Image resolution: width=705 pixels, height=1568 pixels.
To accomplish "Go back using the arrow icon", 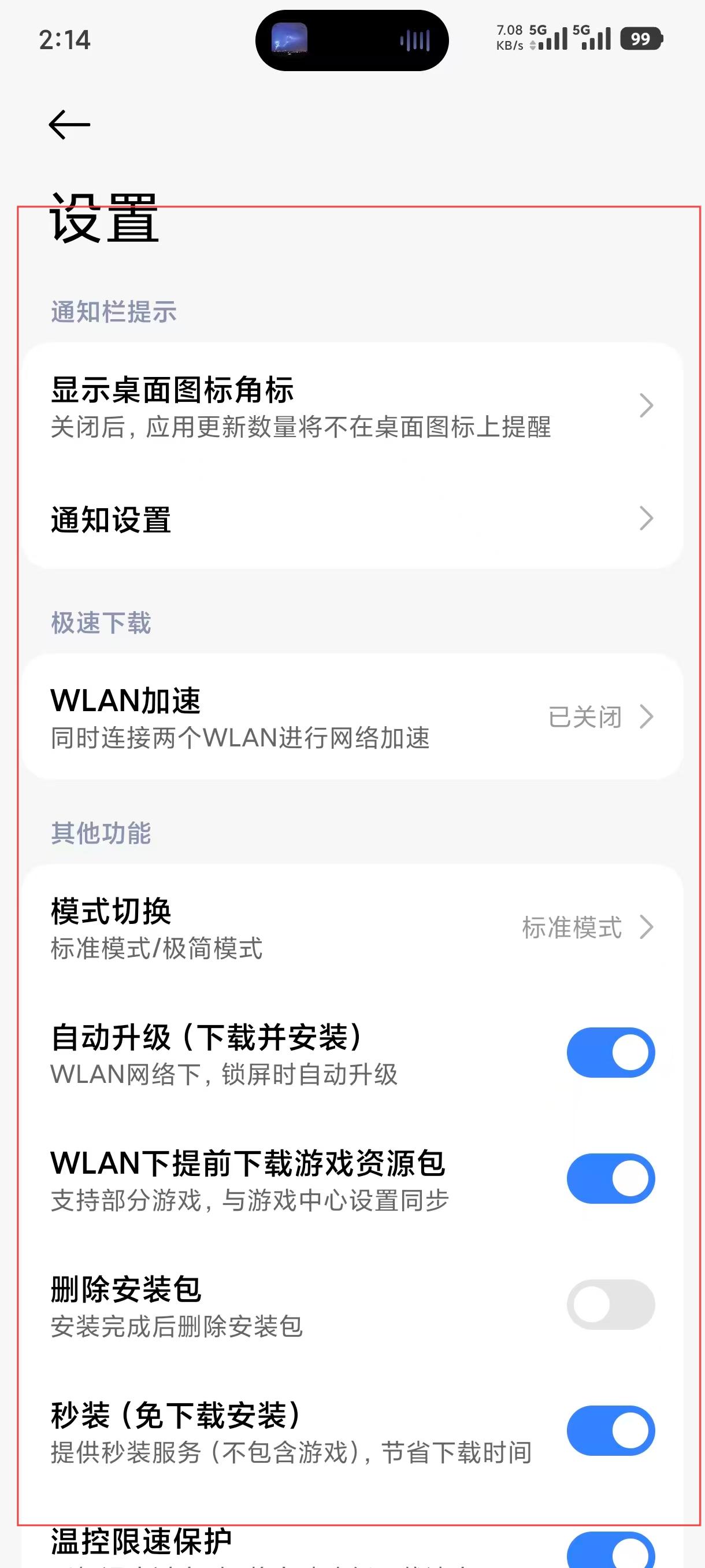I will tap(69, 125).
